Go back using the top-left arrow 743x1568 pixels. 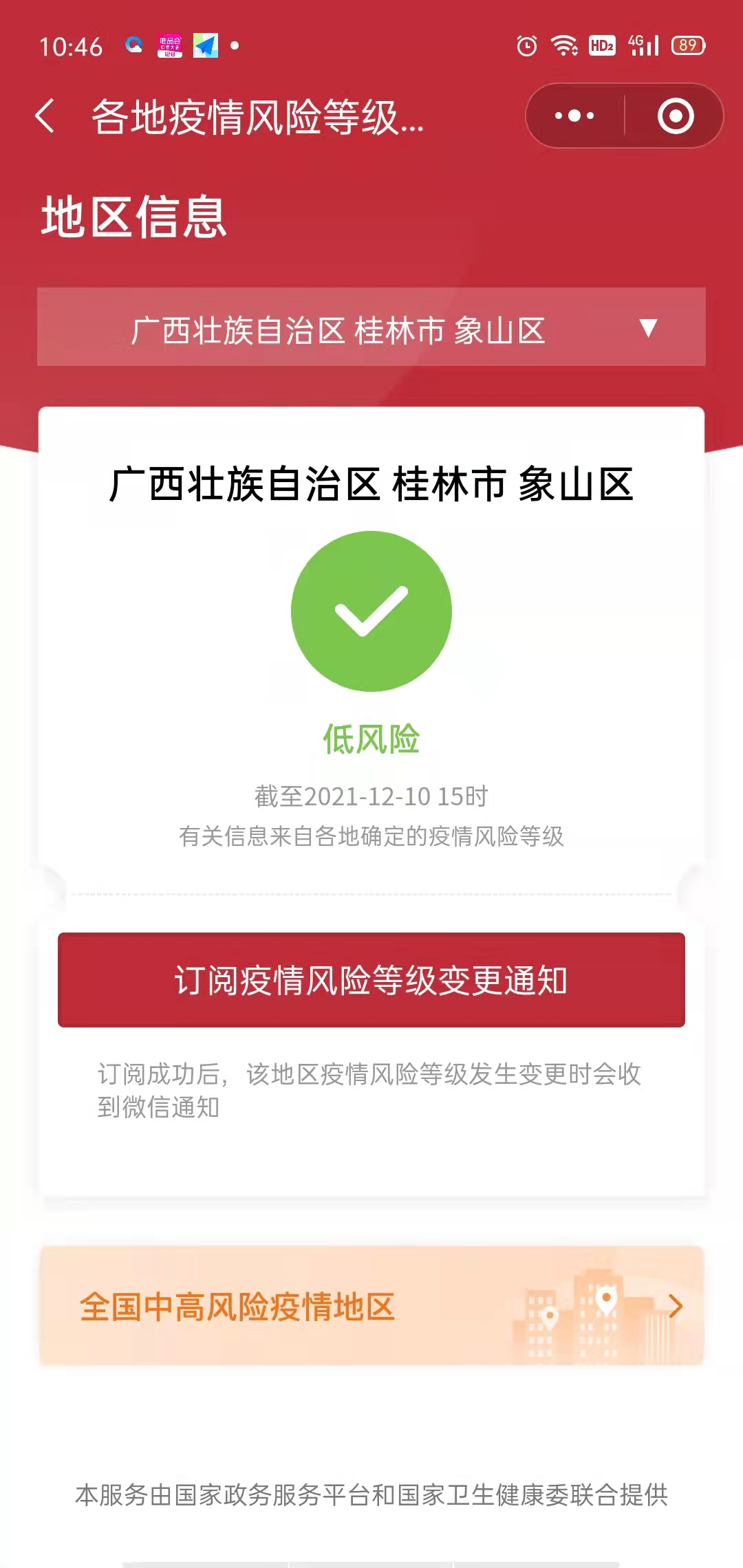[45, 116]
